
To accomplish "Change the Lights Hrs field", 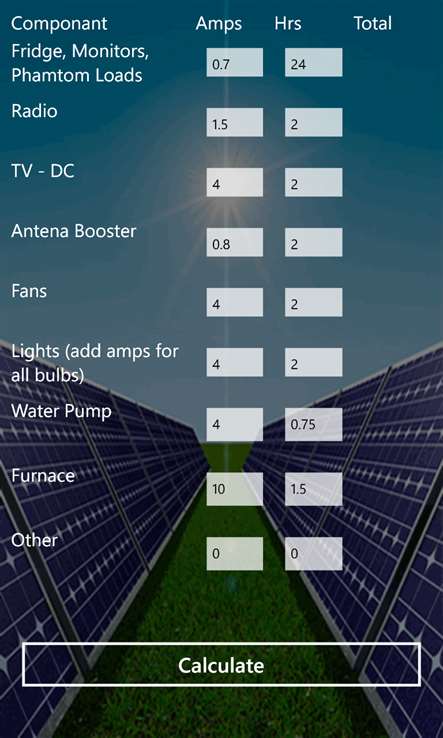I will click(314, 362).
